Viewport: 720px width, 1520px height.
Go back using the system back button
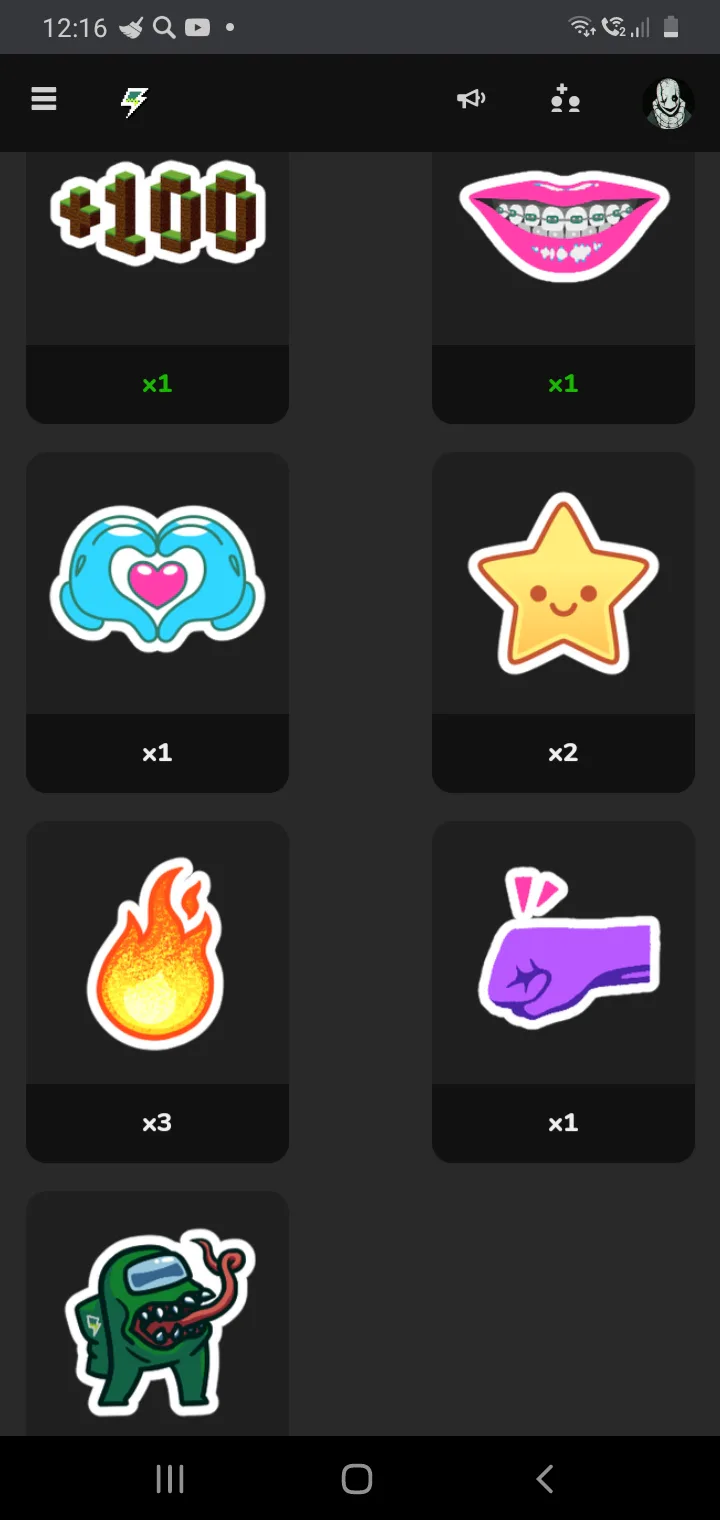[544, 1479]
